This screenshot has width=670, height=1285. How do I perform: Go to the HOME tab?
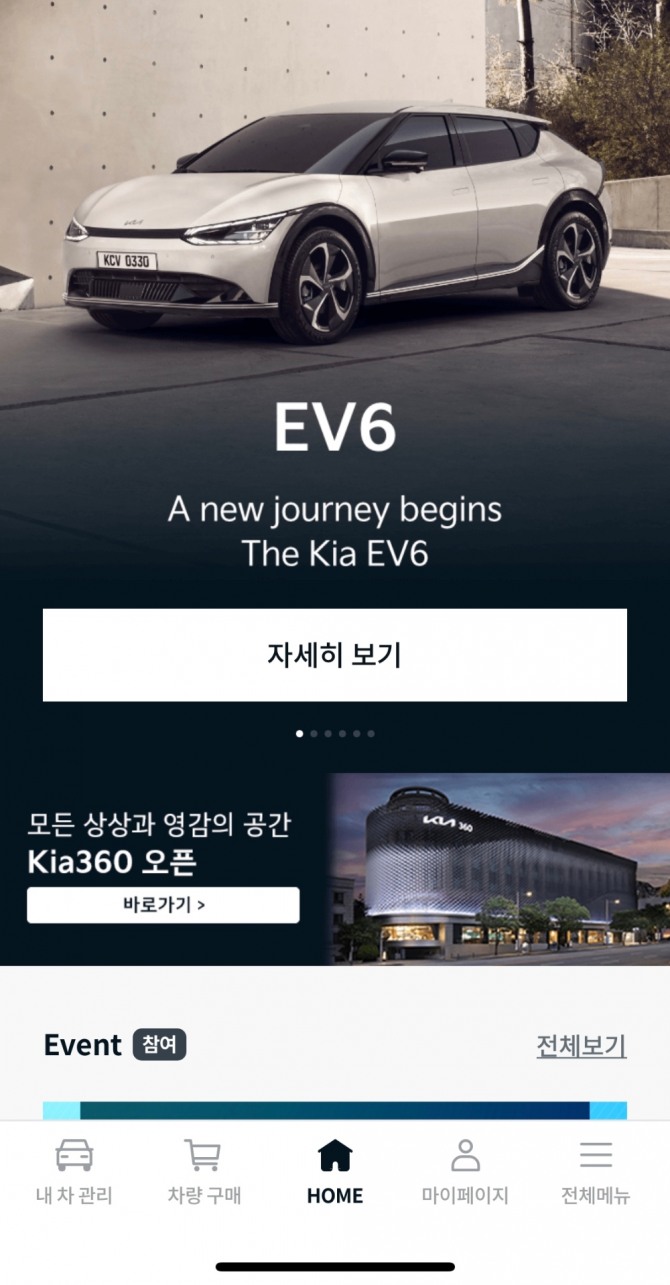(335, 1172)
